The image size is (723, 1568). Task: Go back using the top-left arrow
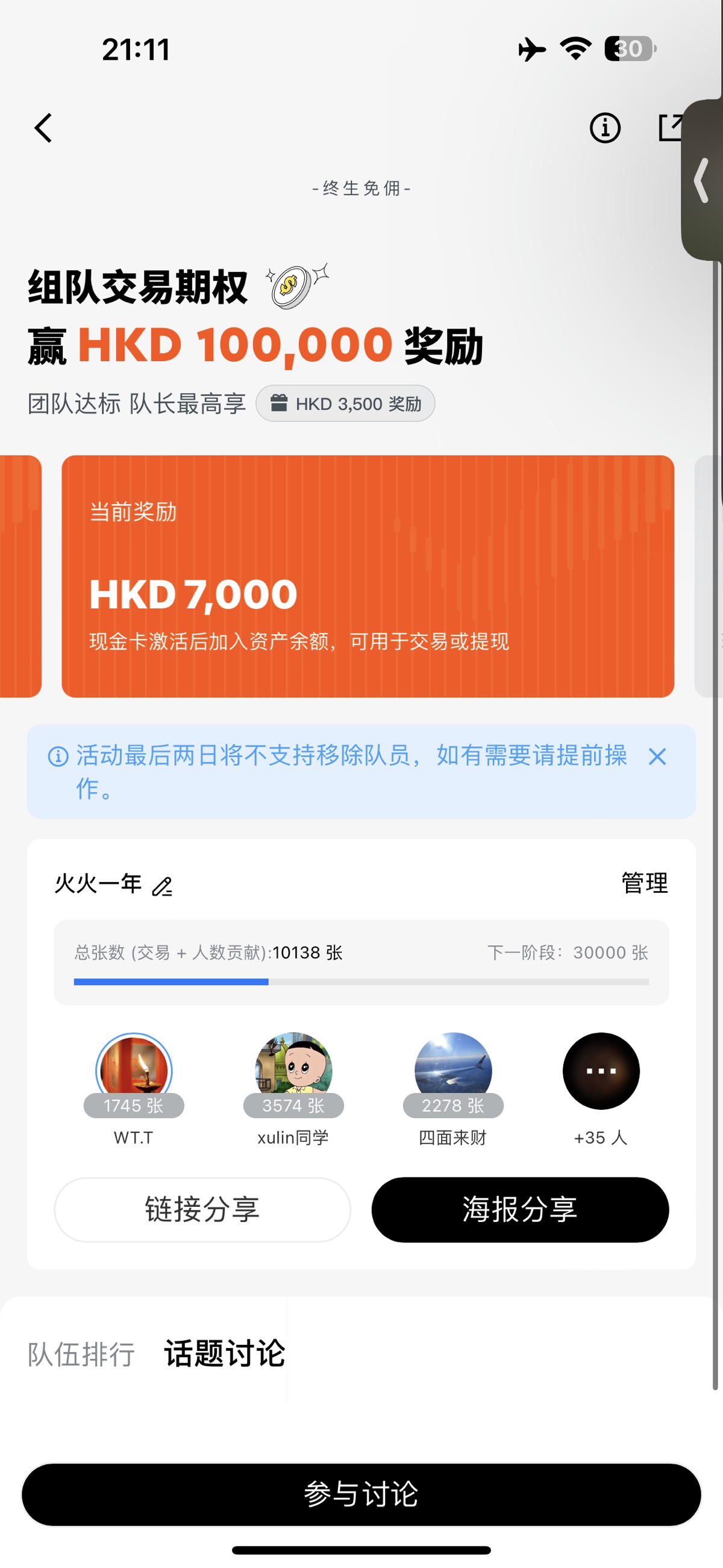coord(43,128)
